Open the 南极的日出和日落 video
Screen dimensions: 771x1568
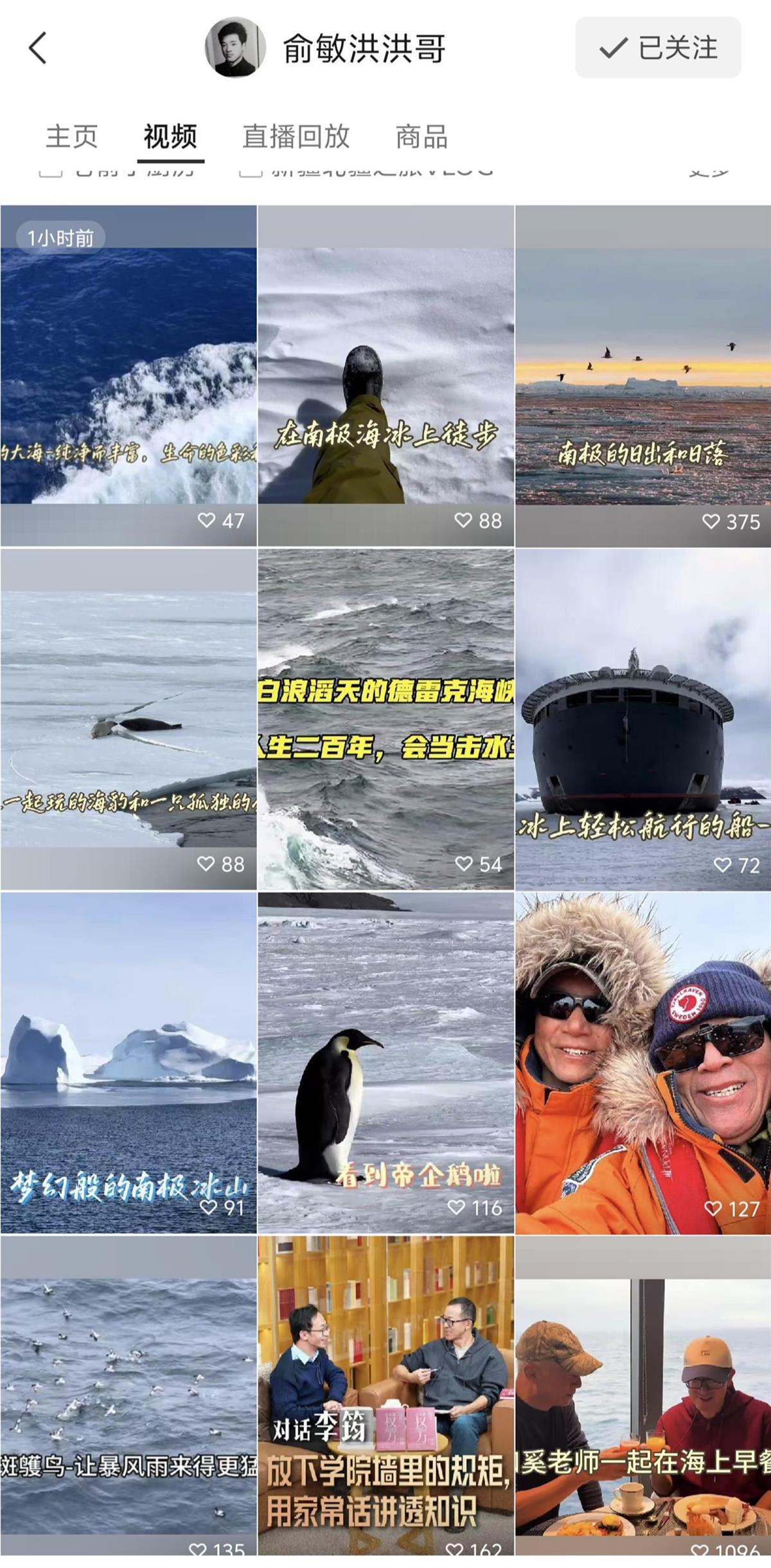coord(642,376)
